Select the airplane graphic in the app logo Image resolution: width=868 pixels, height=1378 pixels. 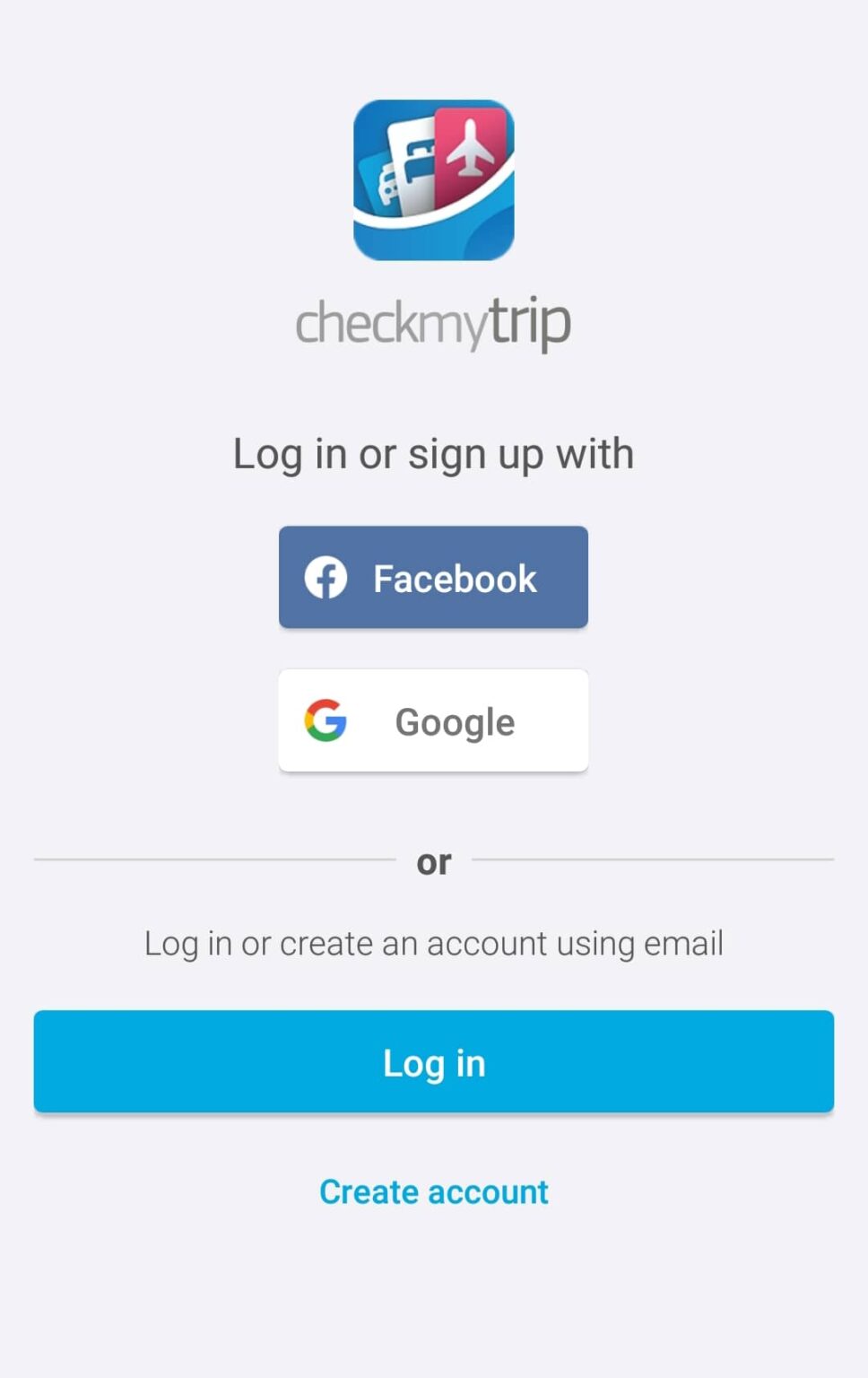tap(470, 148)
